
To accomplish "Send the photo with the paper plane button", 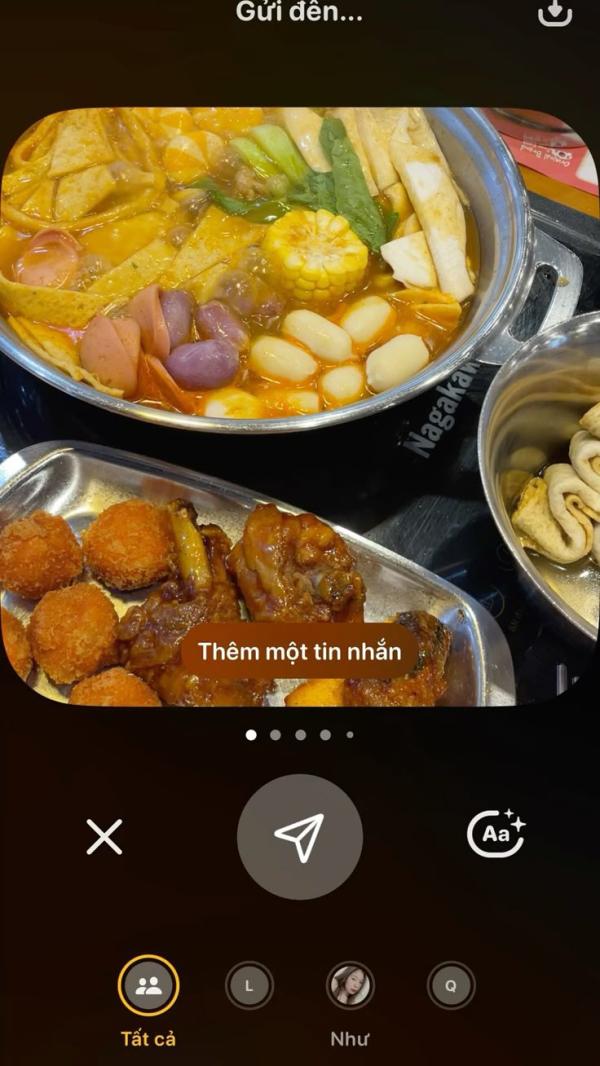I will tap(300, 837).
